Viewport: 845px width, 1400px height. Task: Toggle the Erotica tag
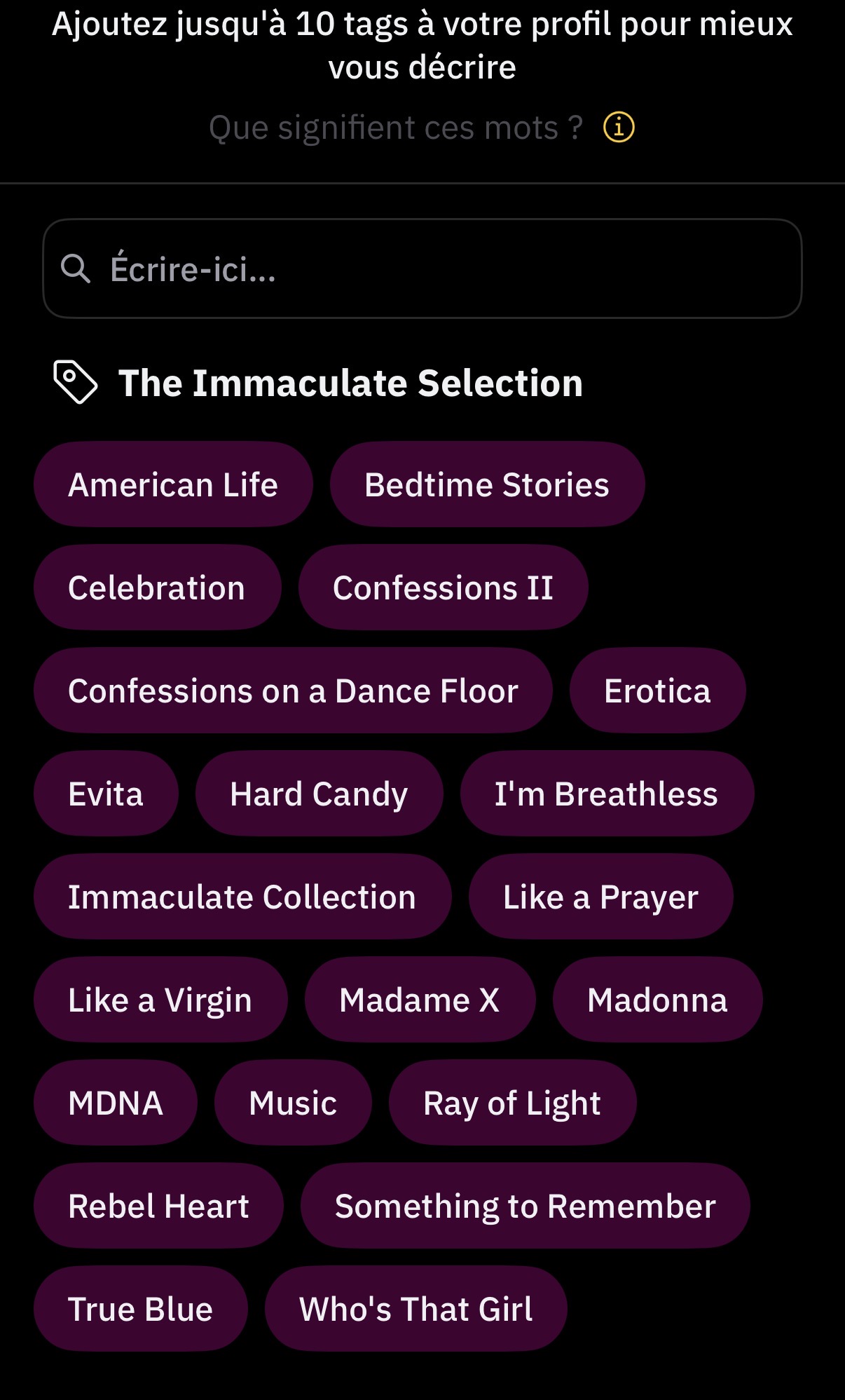tap(657, 690)
